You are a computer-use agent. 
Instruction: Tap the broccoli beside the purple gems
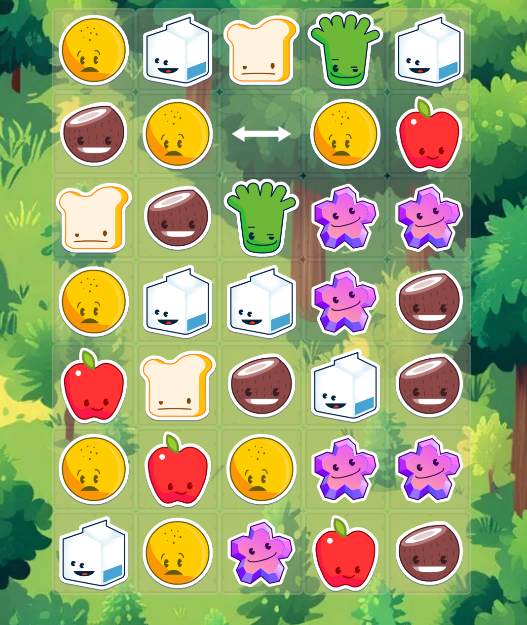(261, 217)
